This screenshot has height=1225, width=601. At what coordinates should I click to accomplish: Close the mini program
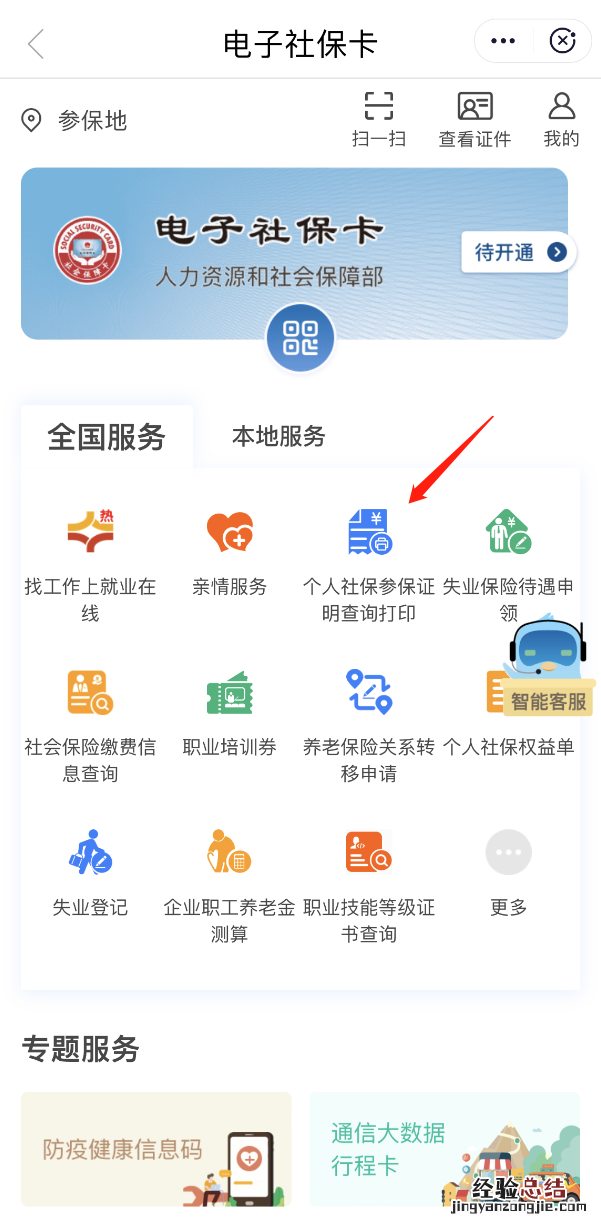coord(563,41)
